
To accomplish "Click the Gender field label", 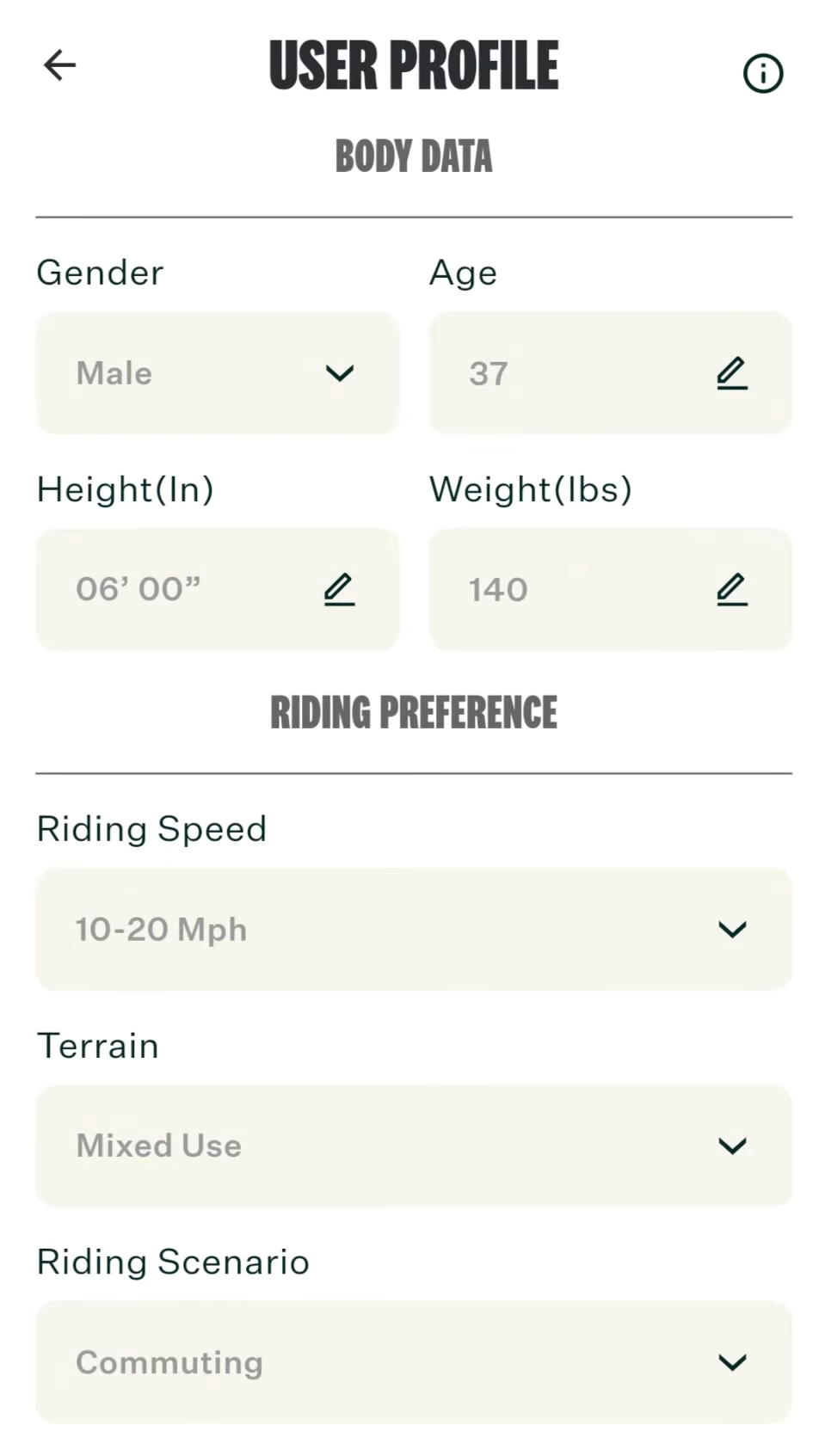I will [99, 273].
